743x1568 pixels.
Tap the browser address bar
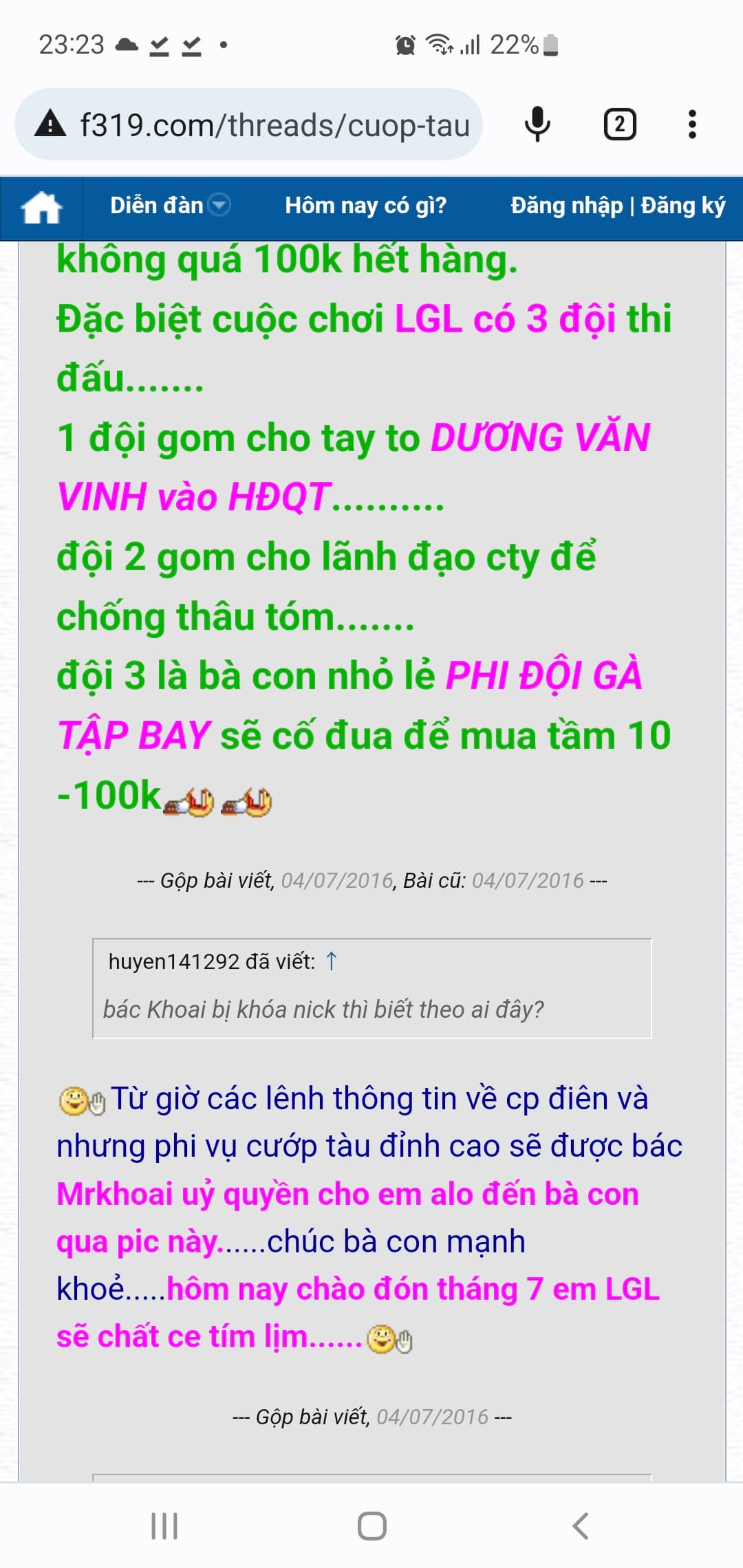coord(275,125)
